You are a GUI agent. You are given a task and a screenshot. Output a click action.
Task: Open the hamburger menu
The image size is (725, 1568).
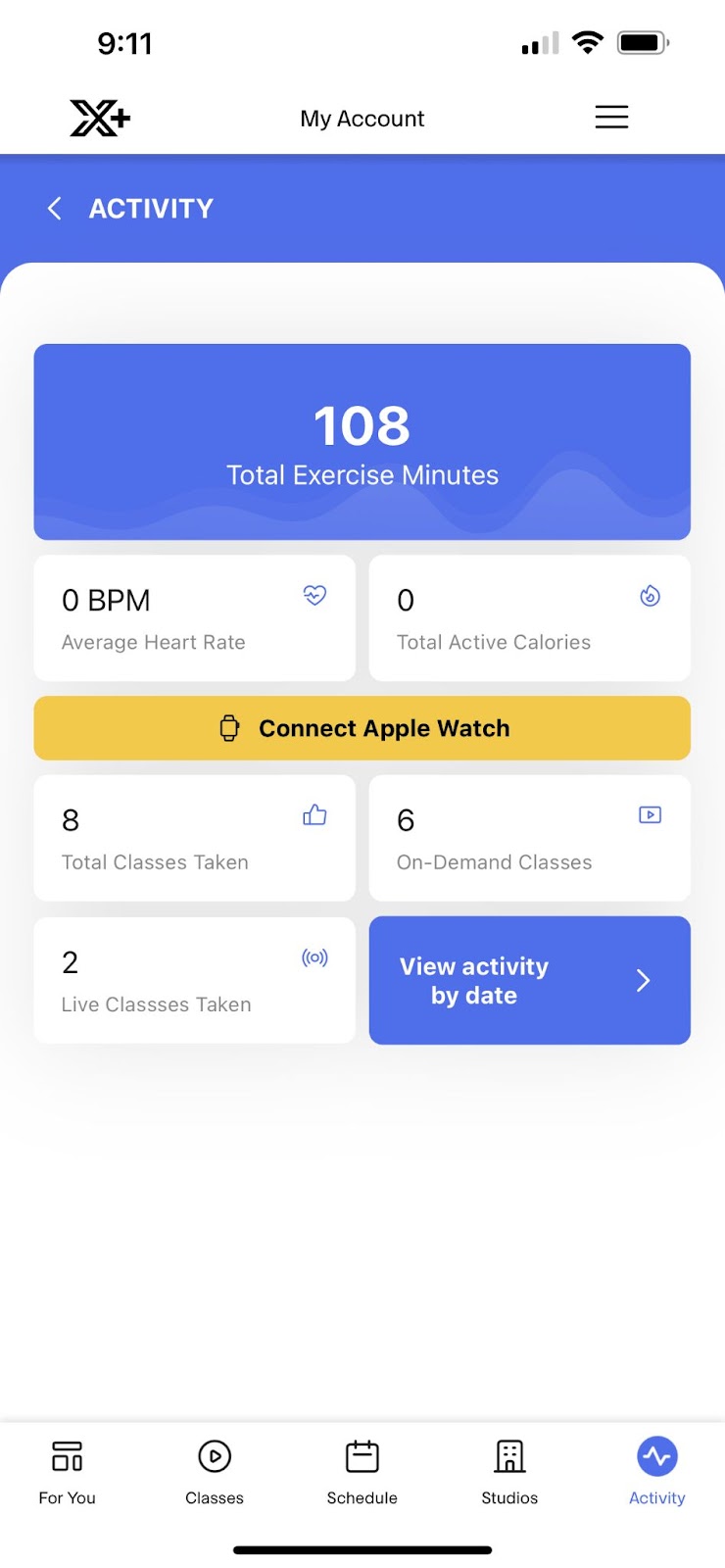611,118
